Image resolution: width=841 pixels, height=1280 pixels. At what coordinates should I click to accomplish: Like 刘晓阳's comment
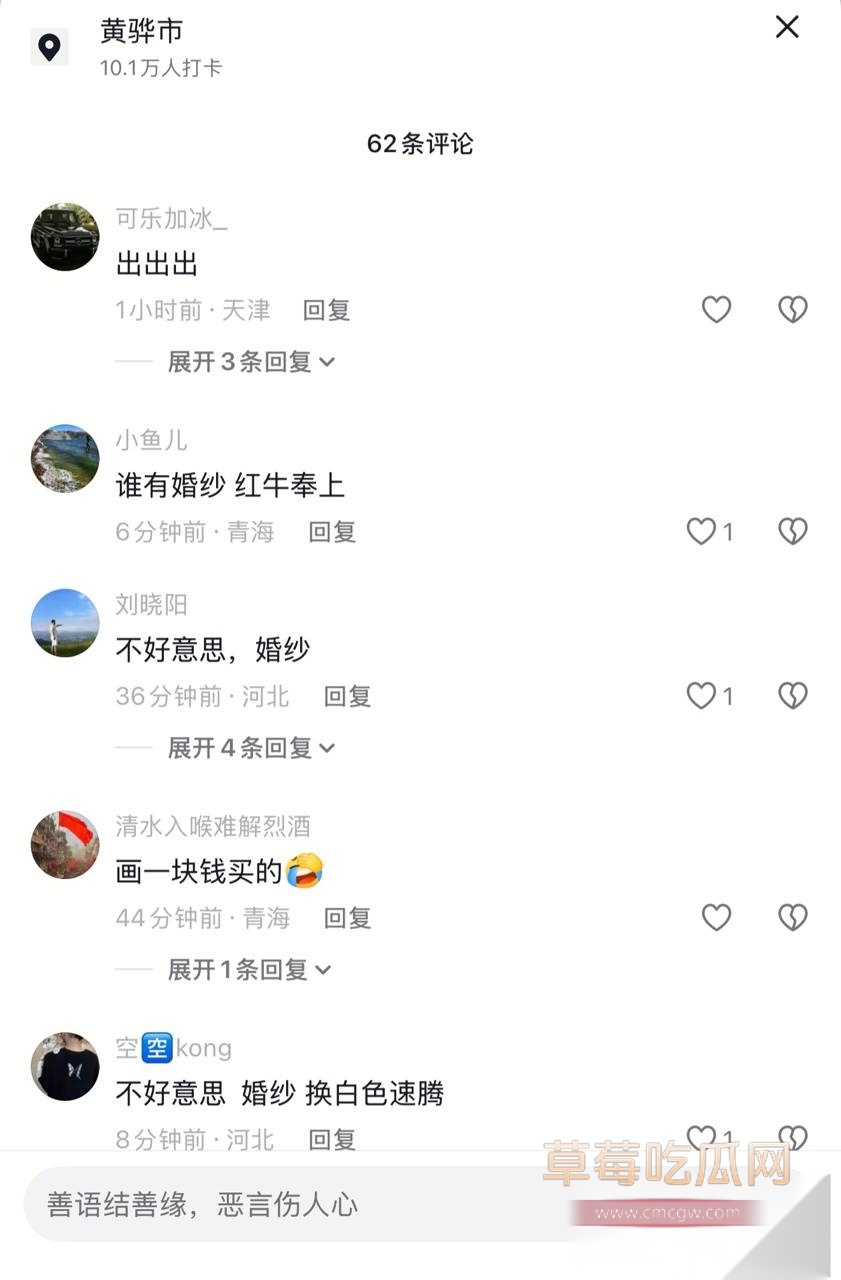pyautogui.click(x=702, y=696)
